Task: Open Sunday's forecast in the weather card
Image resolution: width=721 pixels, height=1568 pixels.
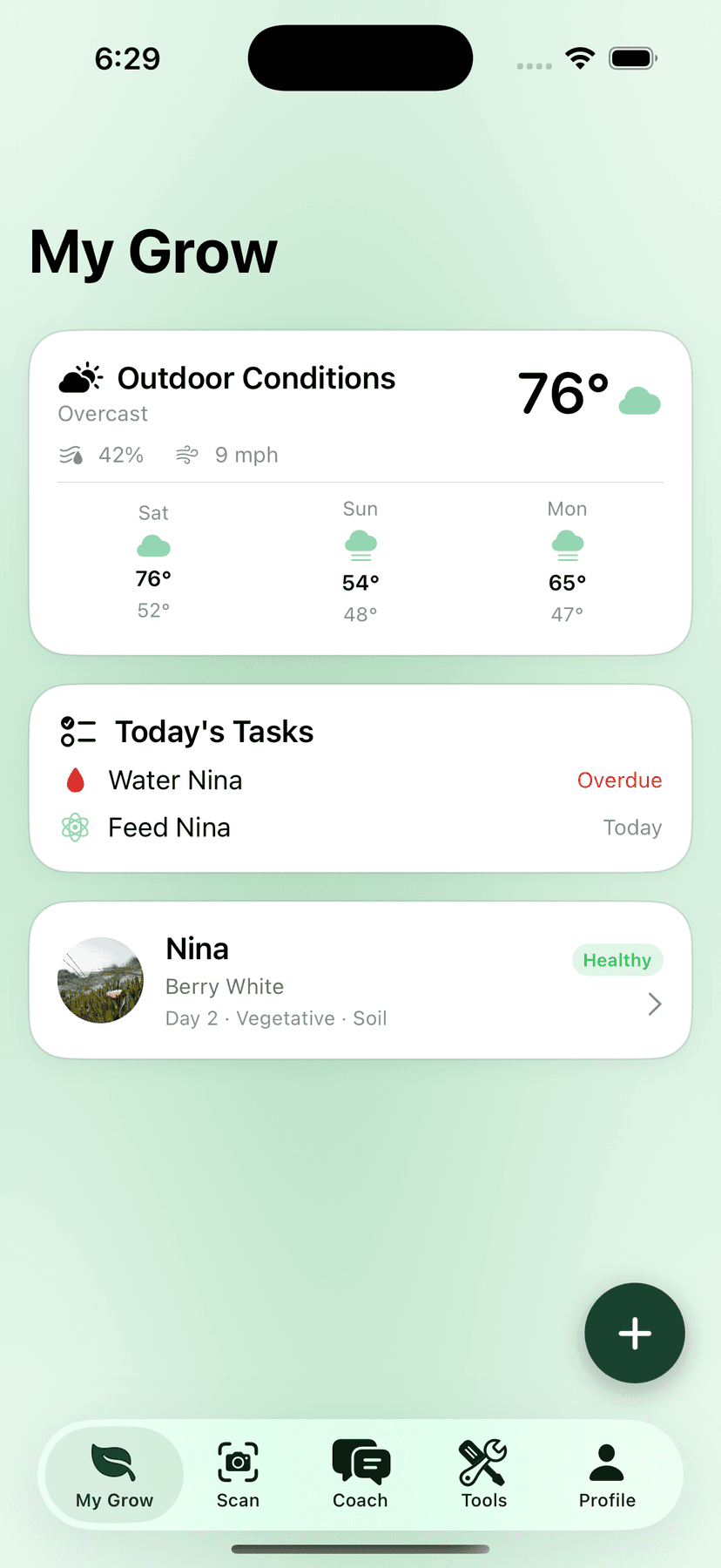Action: coord(360,561)
